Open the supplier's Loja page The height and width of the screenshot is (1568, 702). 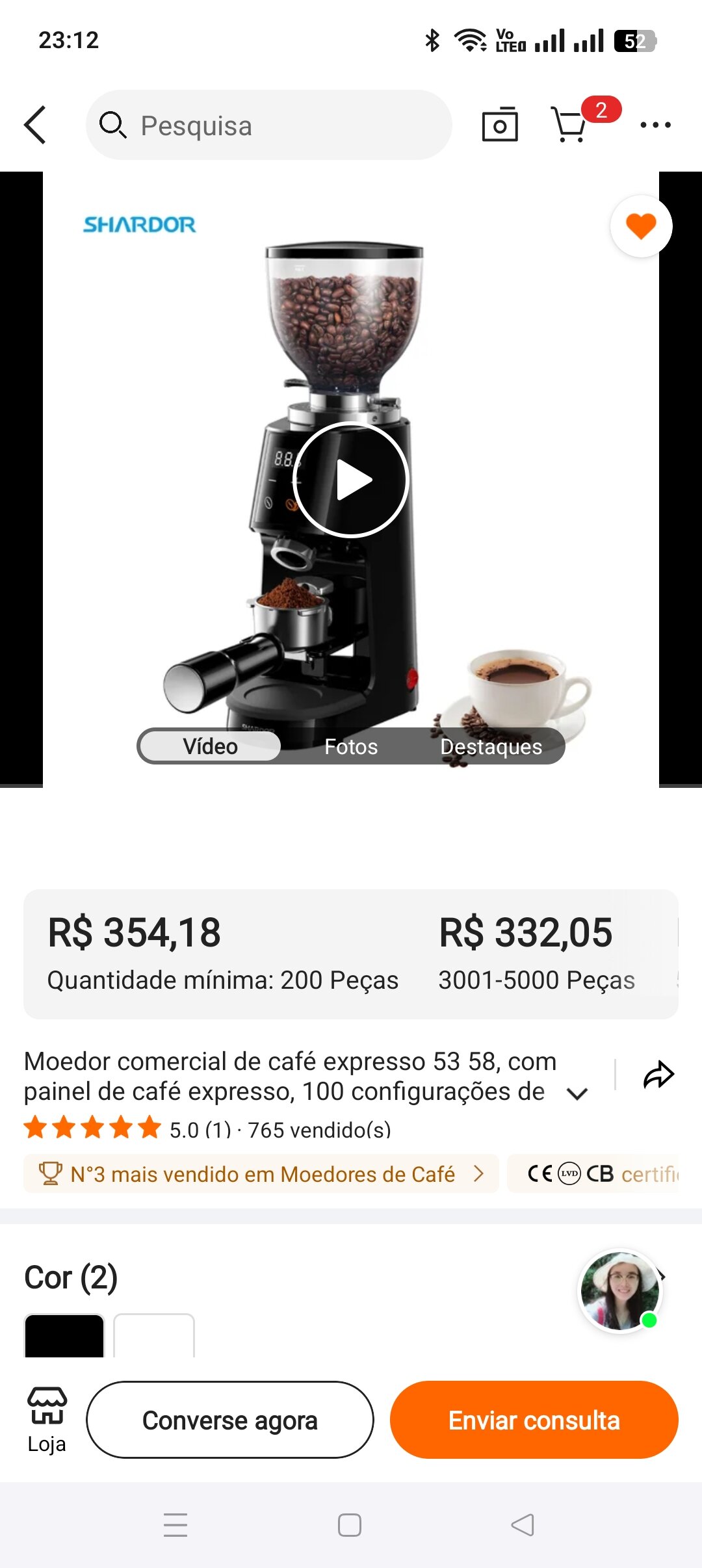[x=47, y=1420]
